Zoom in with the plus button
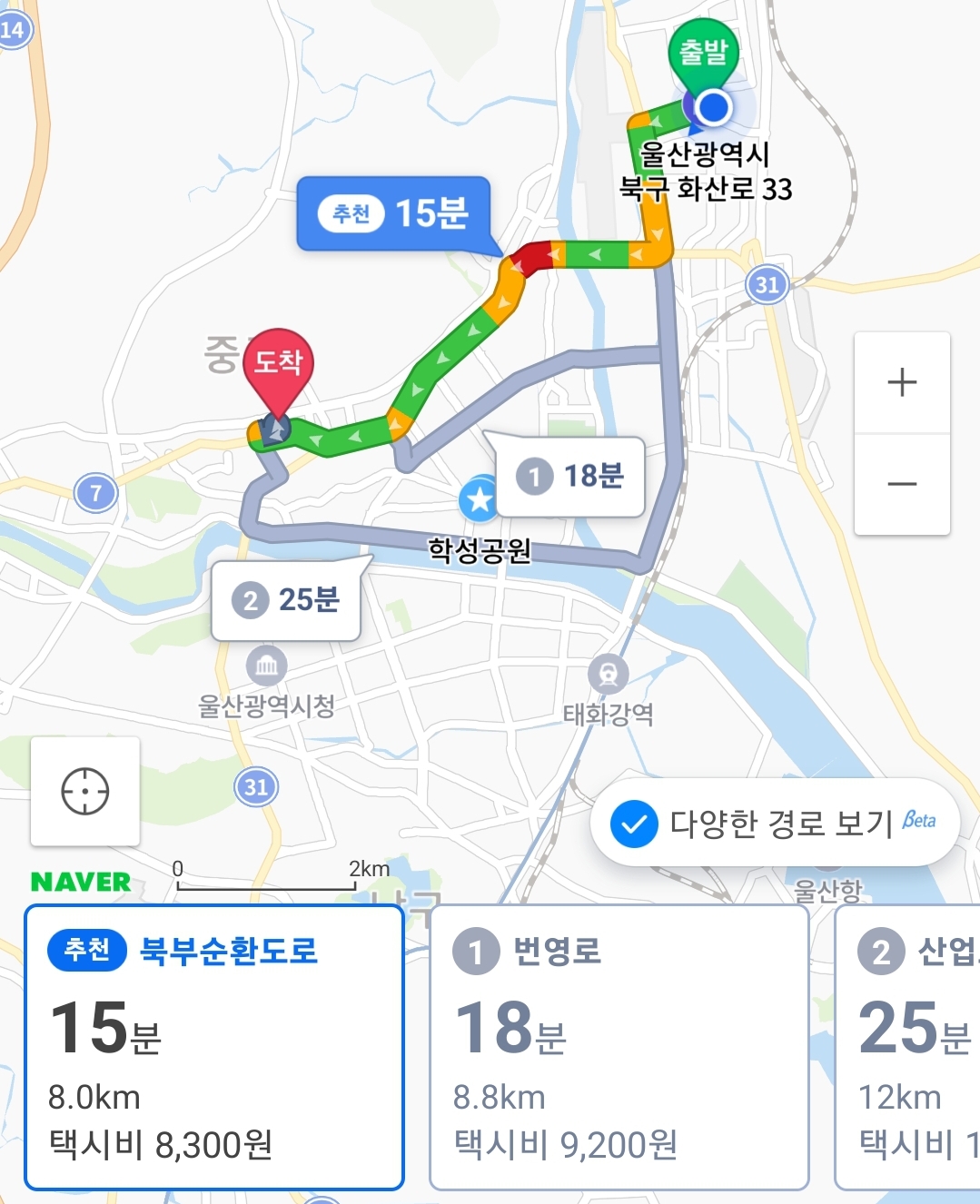Image resolution: width=980 pixels, height=1204 pixels. pos(902,382)
